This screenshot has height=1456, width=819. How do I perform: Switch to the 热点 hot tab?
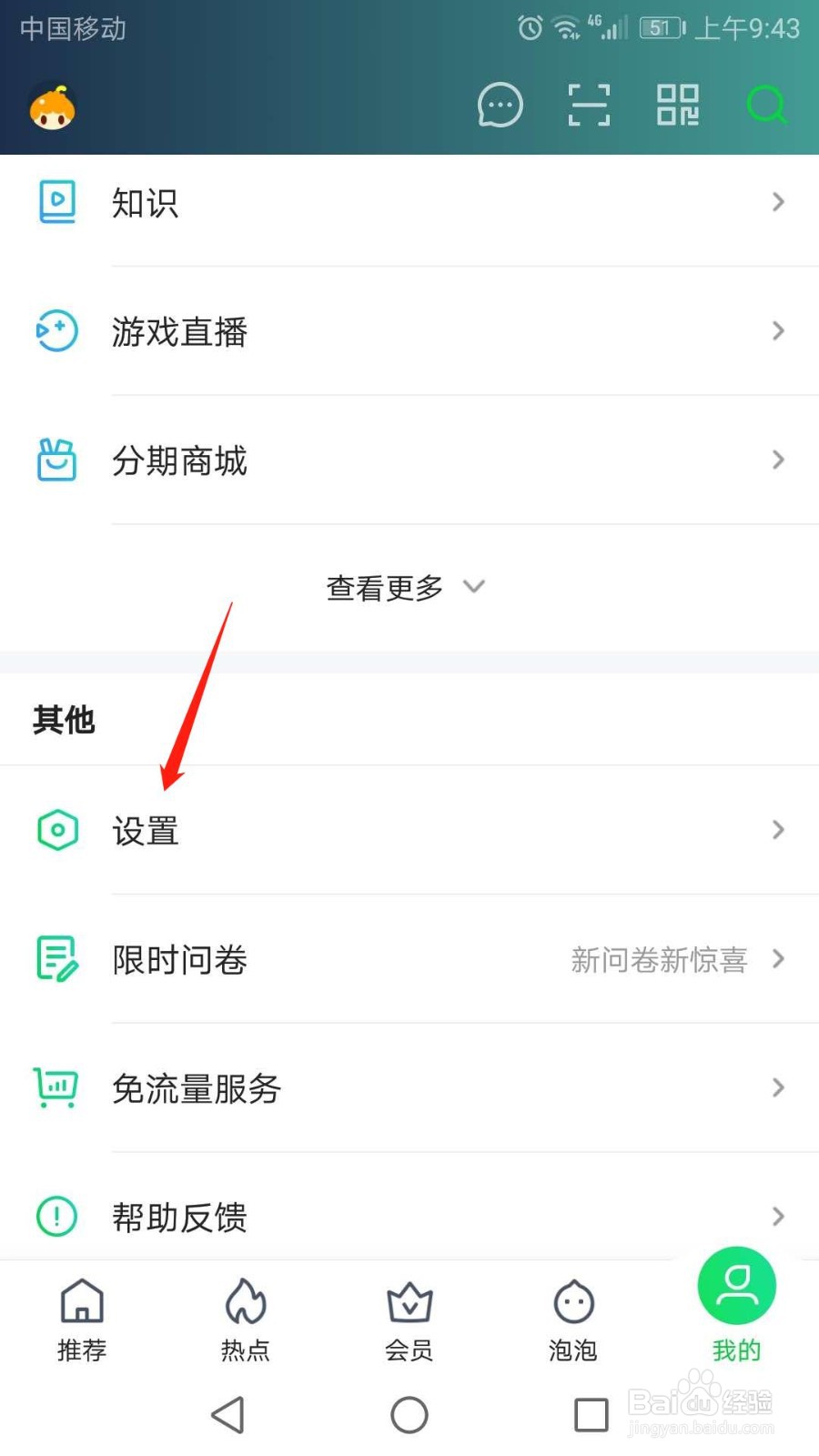tap(245, 1319)
